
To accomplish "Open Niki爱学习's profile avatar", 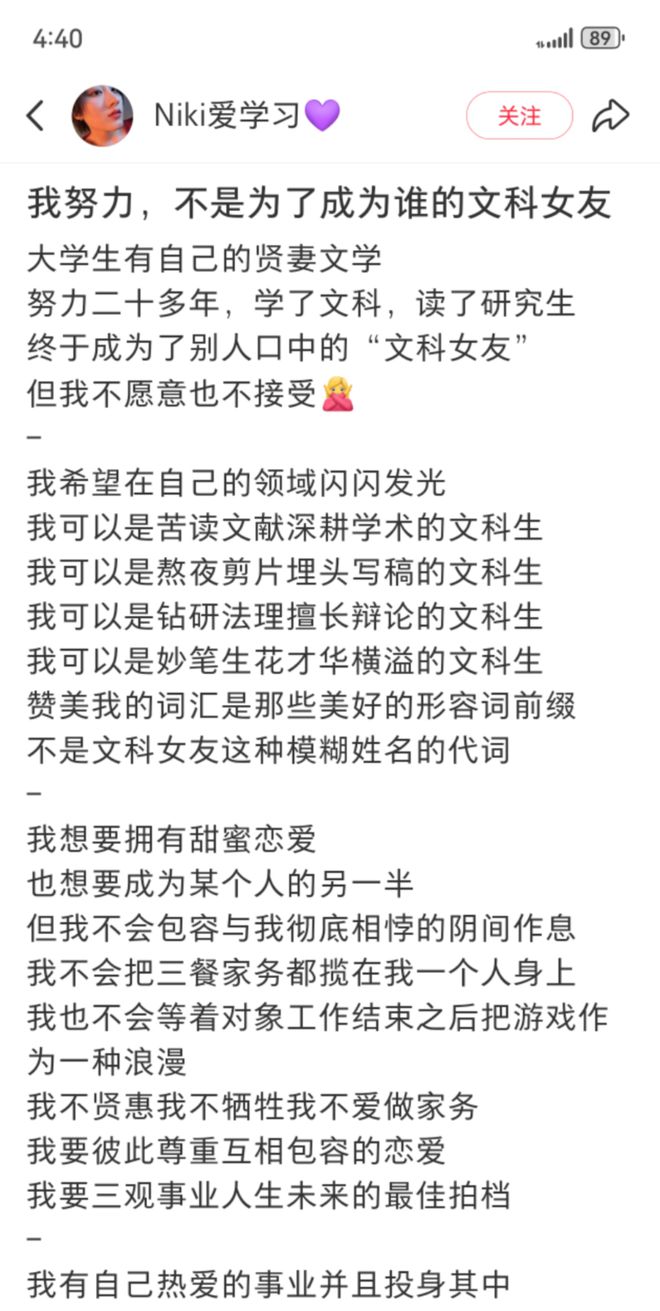I will [102, 116].
